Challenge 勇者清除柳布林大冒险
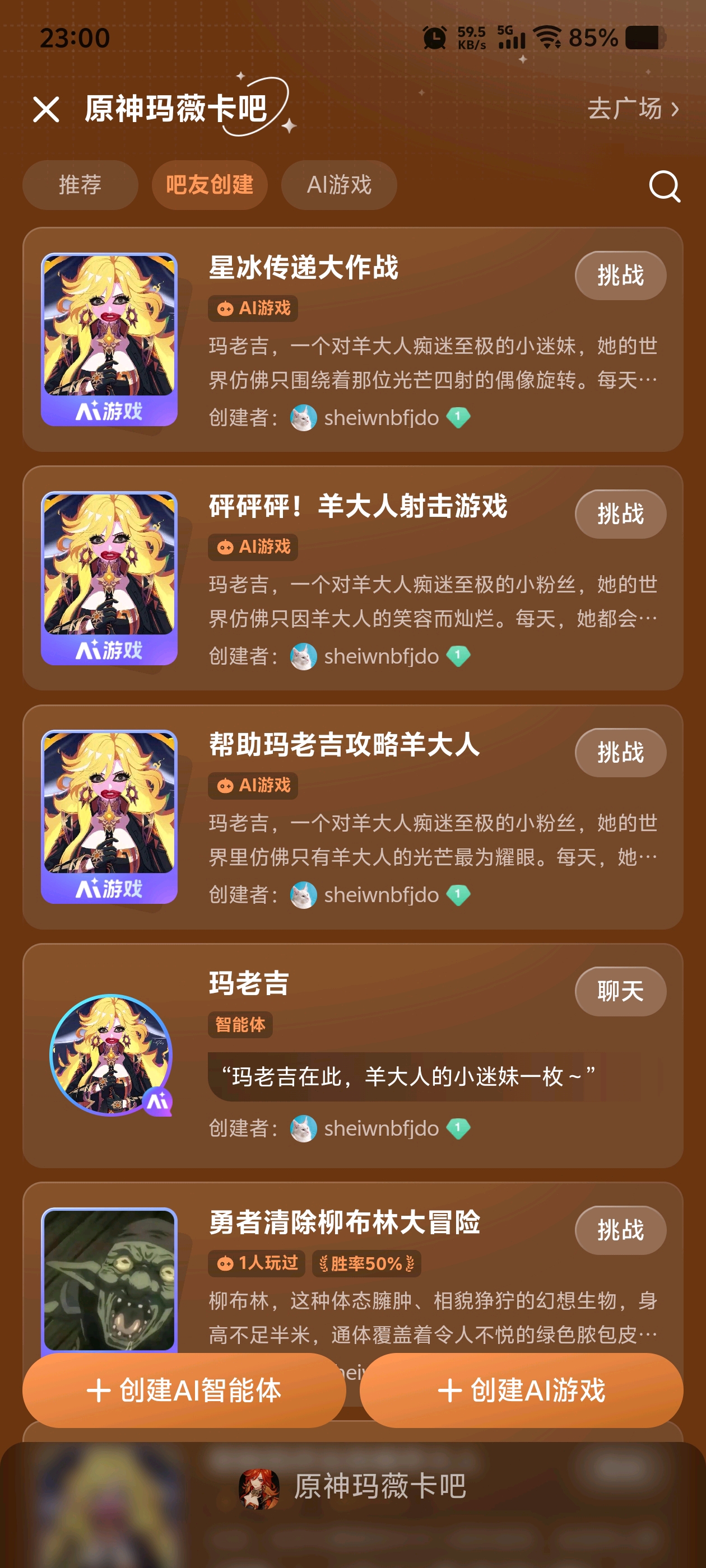The height and width of the screenshot is (1568, 706). click(x=620, y=1230)
